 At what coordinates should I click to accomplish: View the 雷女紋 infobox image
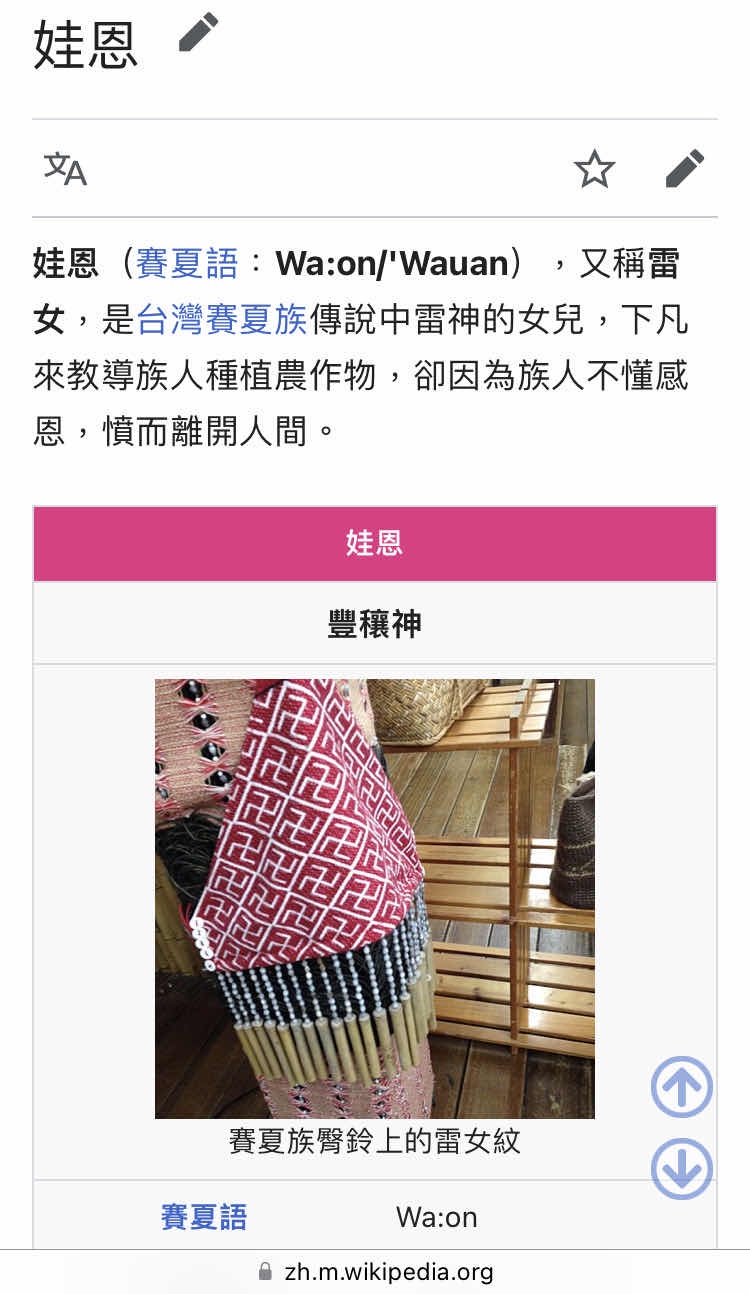point(374,898)
